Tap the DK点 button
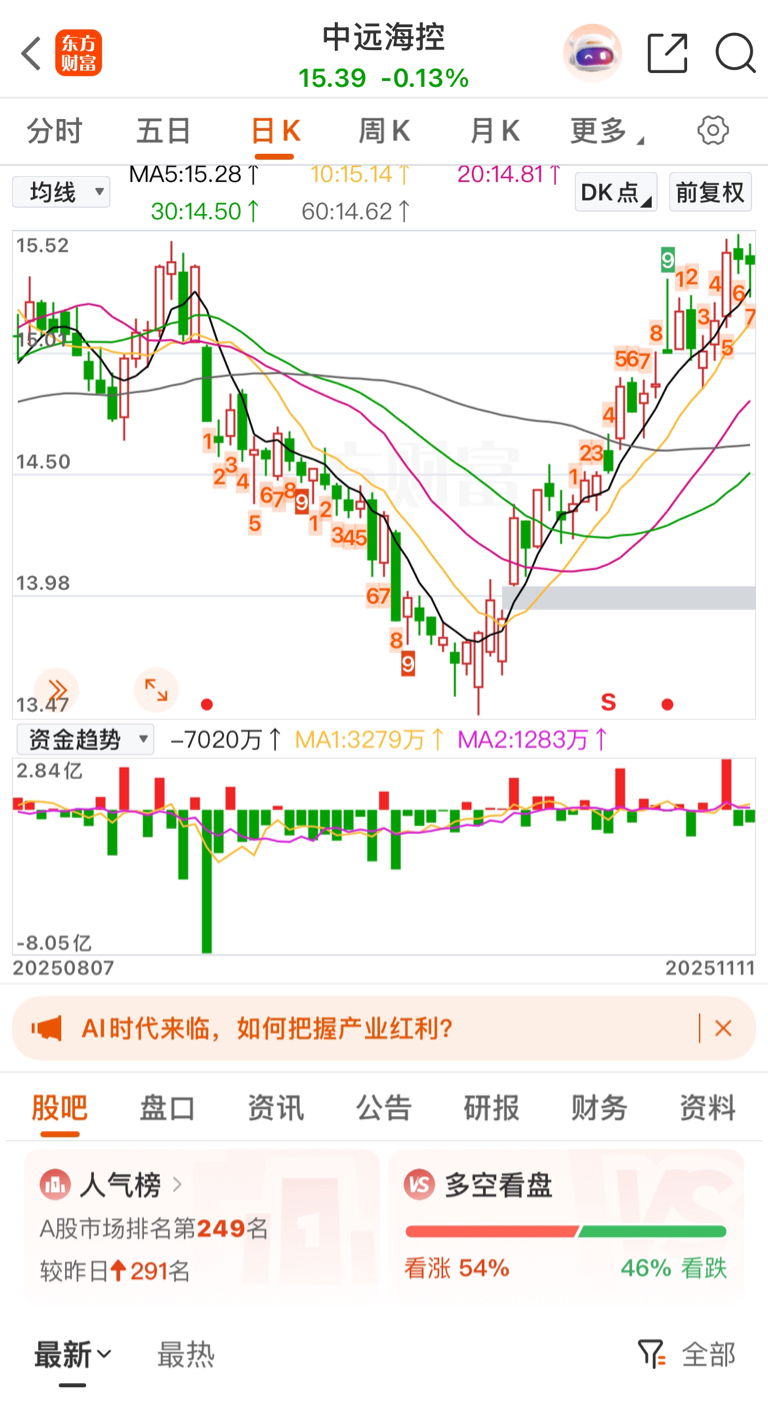The height and width of the screenshot is (1412, 768). coord(616,192)
